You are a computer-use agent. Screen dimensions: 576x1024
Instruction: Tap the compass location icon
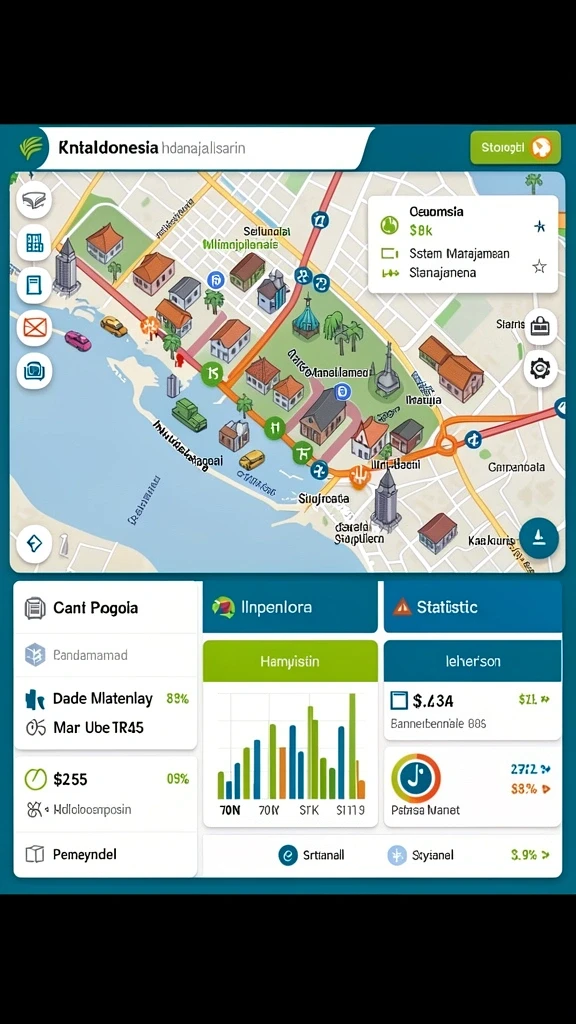point(34,543)
